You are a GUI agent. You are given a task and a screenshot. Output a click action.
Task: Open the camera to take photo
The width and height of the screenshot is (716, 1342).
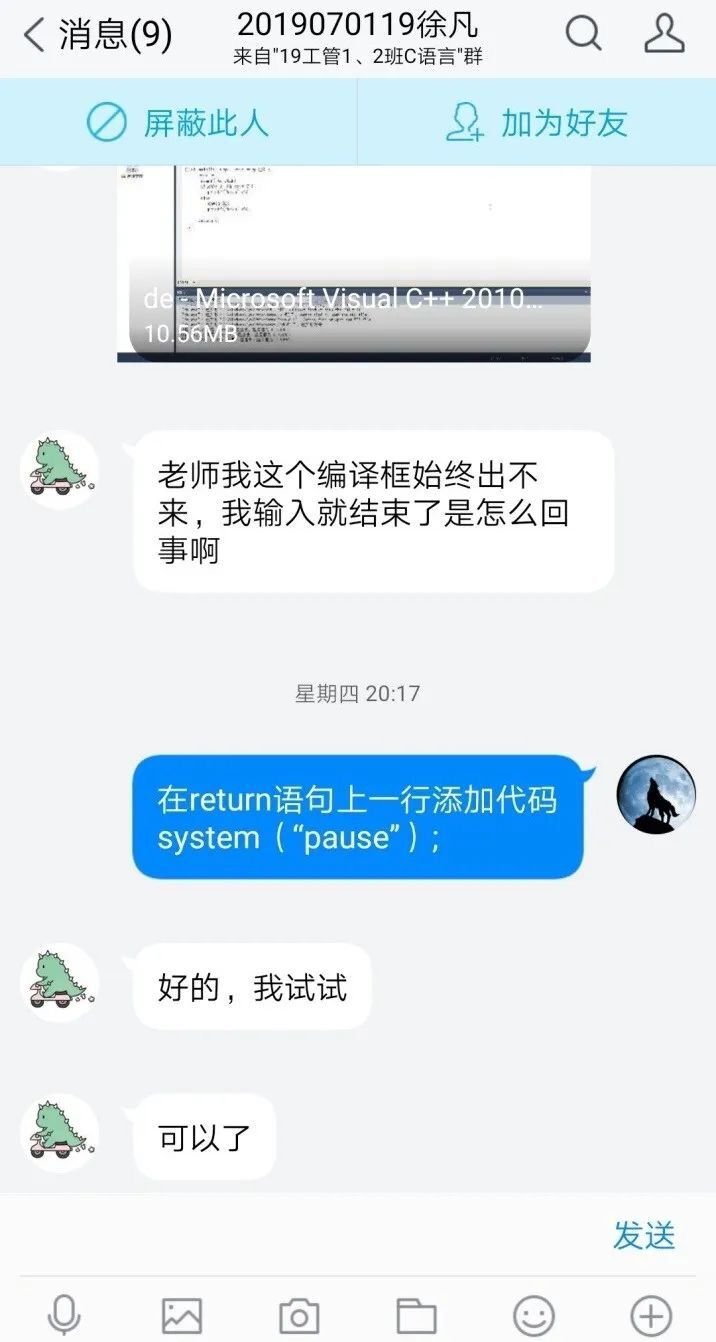coord(298,1314)
